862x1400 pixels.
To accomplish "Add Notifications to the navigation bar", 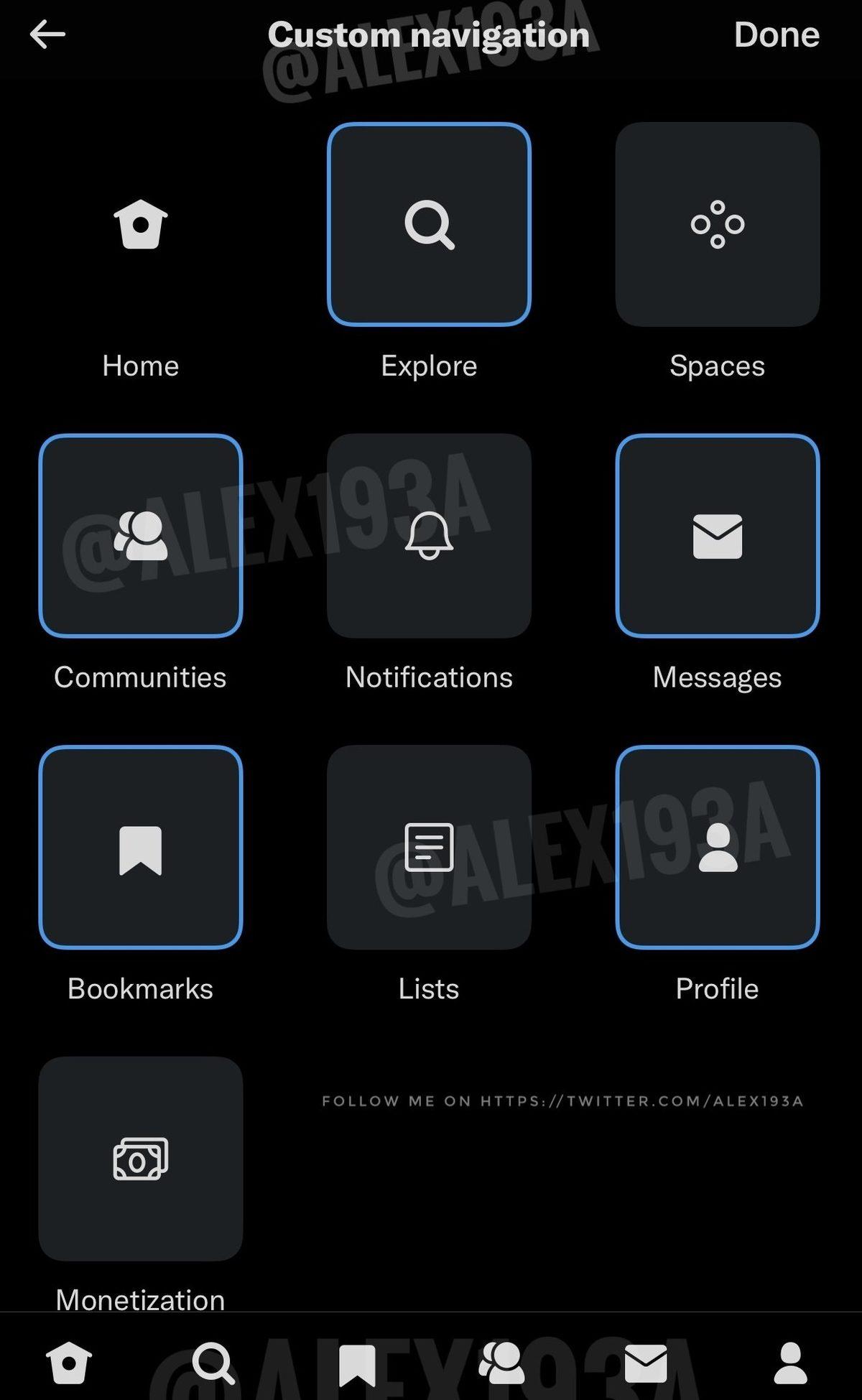I will pos(429,536).
